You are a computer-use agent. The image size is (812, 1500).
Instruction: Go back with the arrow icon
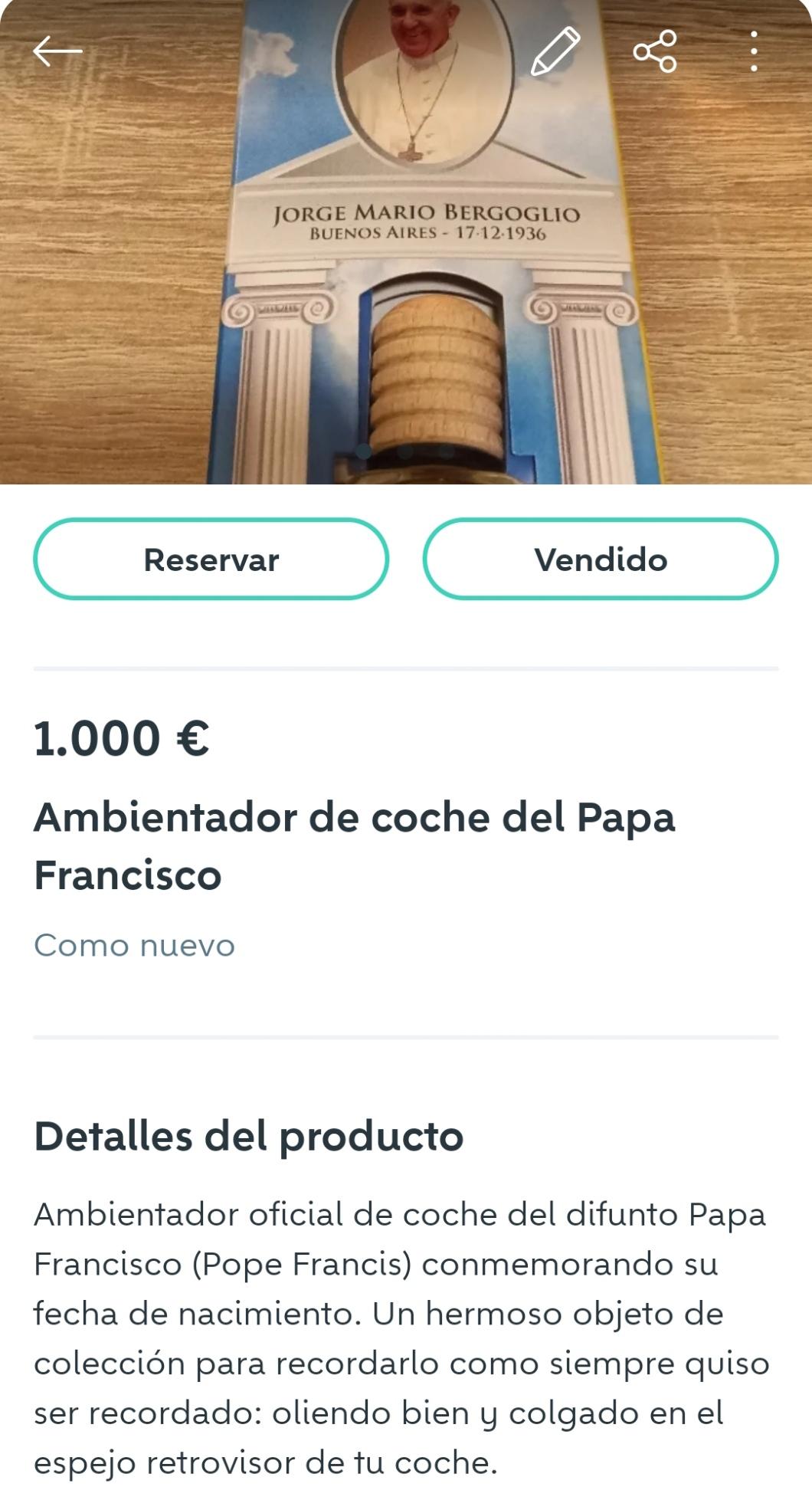tap(57, 51)
